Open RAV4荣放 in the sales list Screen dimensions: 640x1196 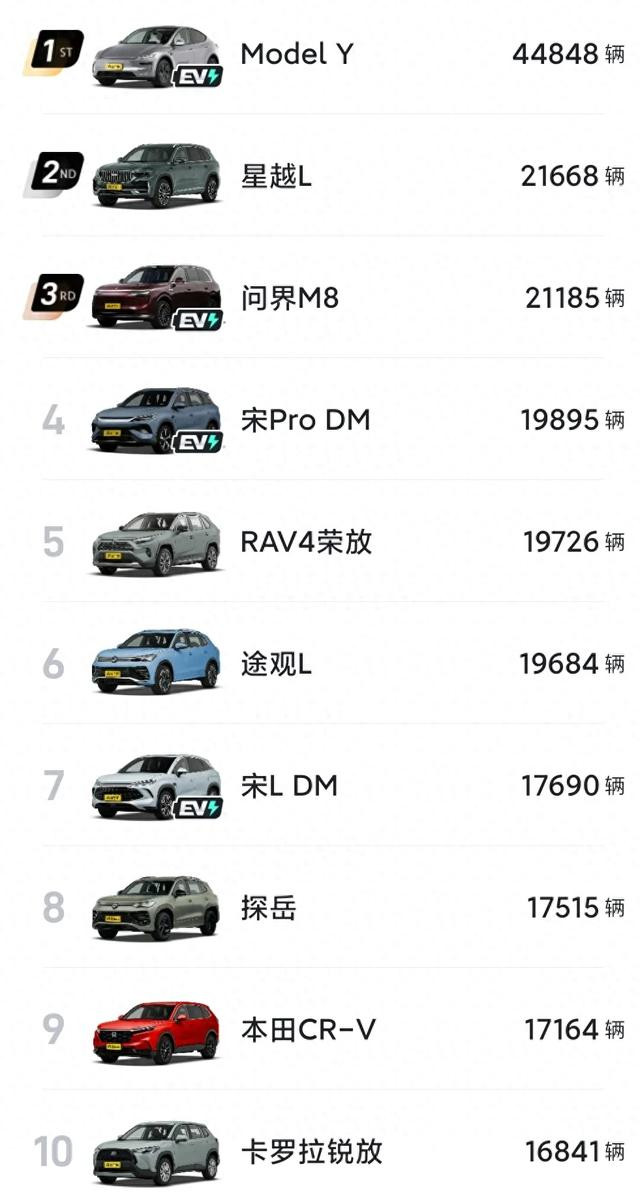pos(320,542)
